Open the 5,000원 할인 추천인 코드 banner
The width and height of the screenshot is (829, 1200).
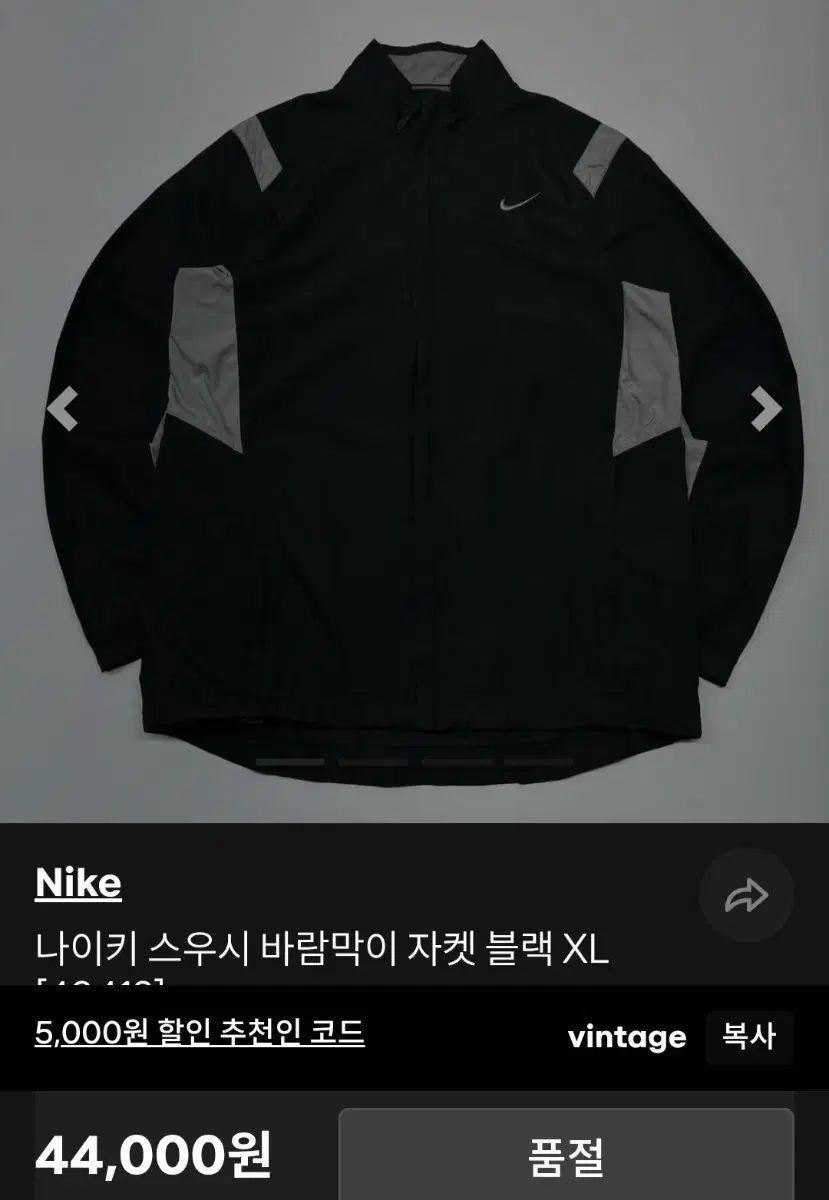tap(200, 1036)
